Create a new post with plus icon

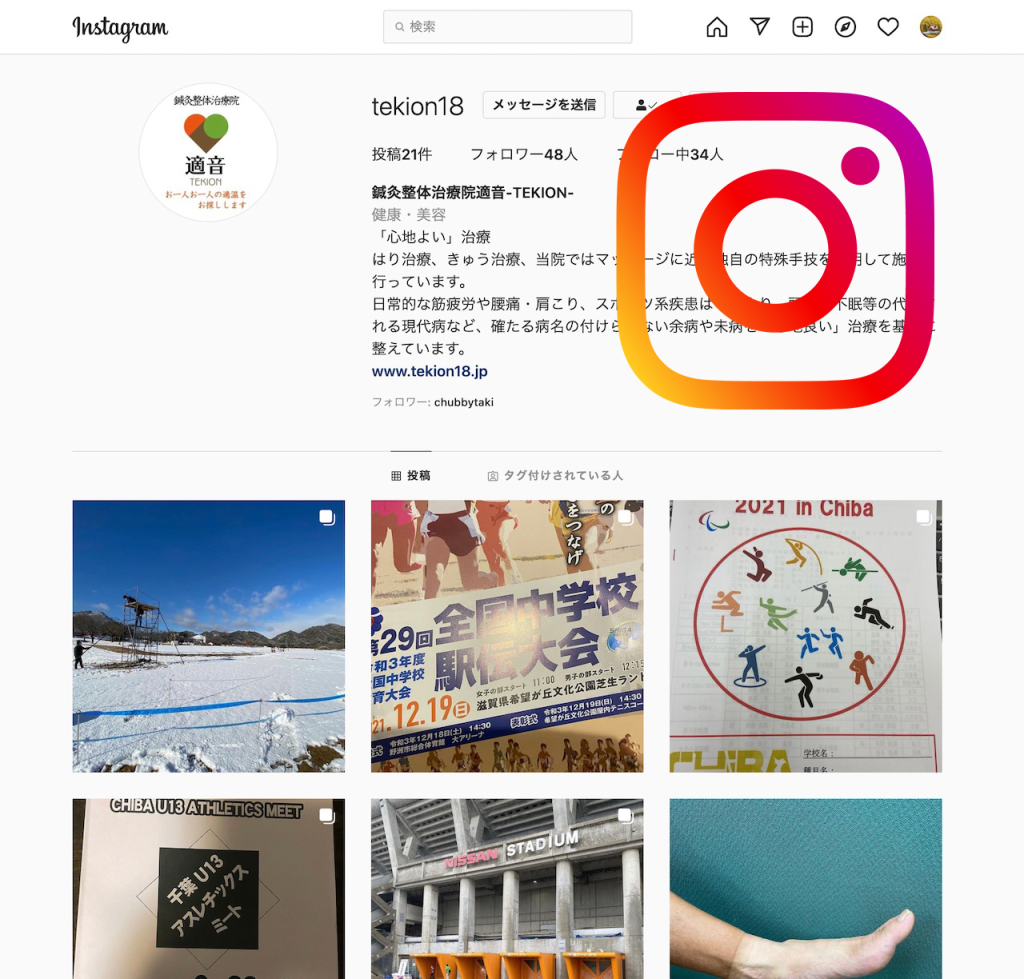(802, 27)
